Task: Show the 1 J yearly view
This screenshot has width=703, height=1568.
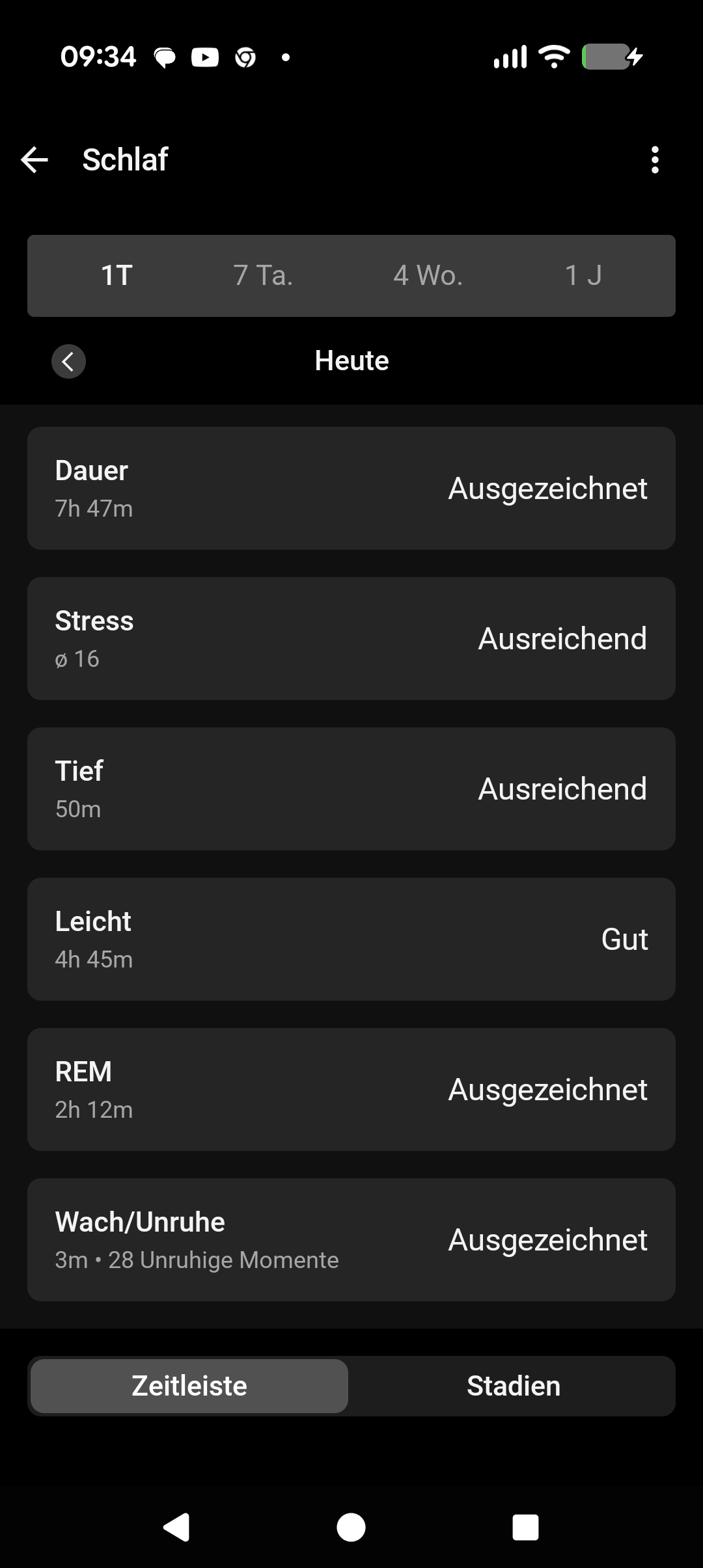Action: [583, 276]
